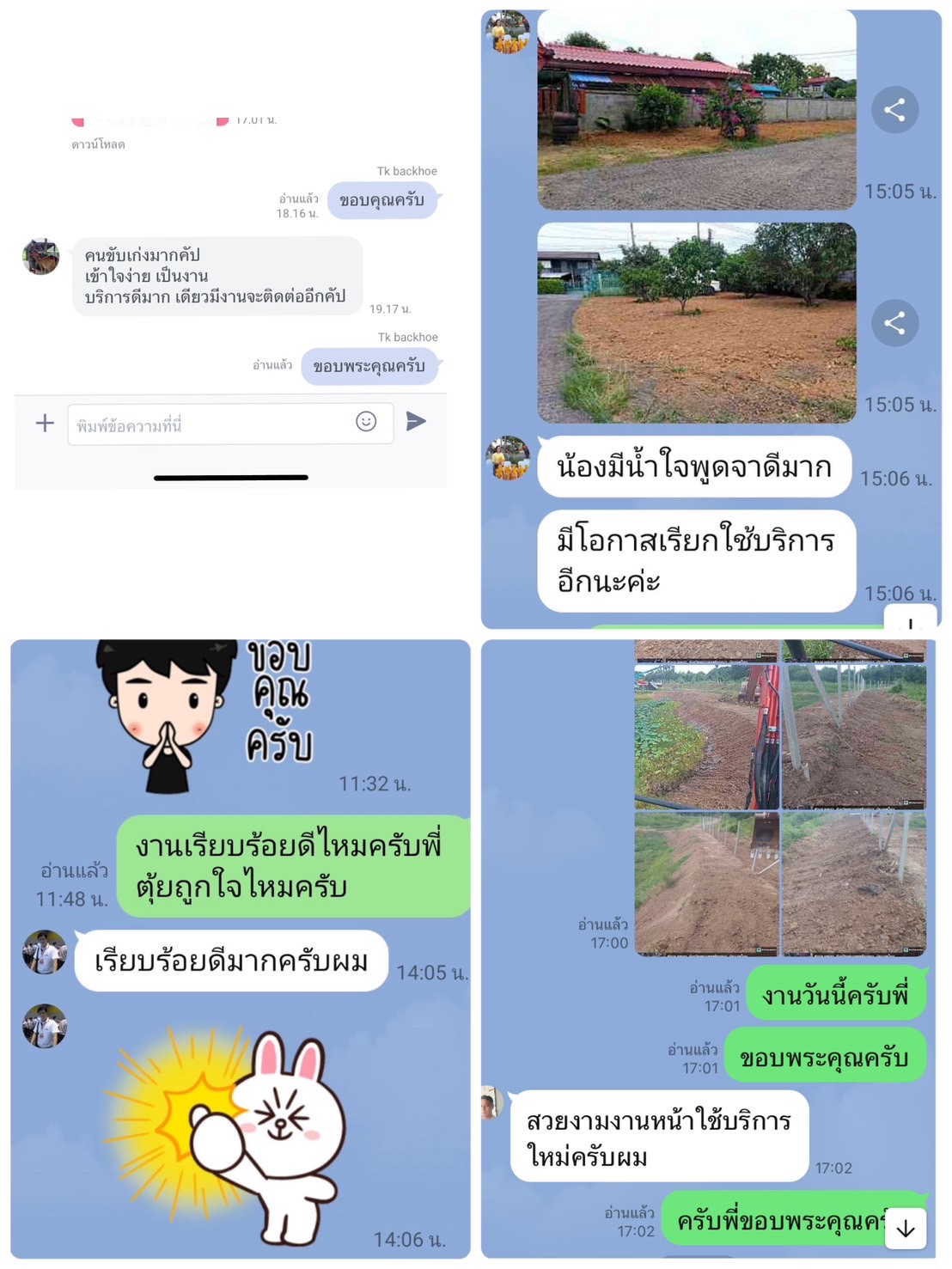Image resolution: width=952 pixels, height=1269 pixels.
Task: Select the avatar beside สวยงามงานหน้าใช้บริการ message
Action: point(491,1102)
